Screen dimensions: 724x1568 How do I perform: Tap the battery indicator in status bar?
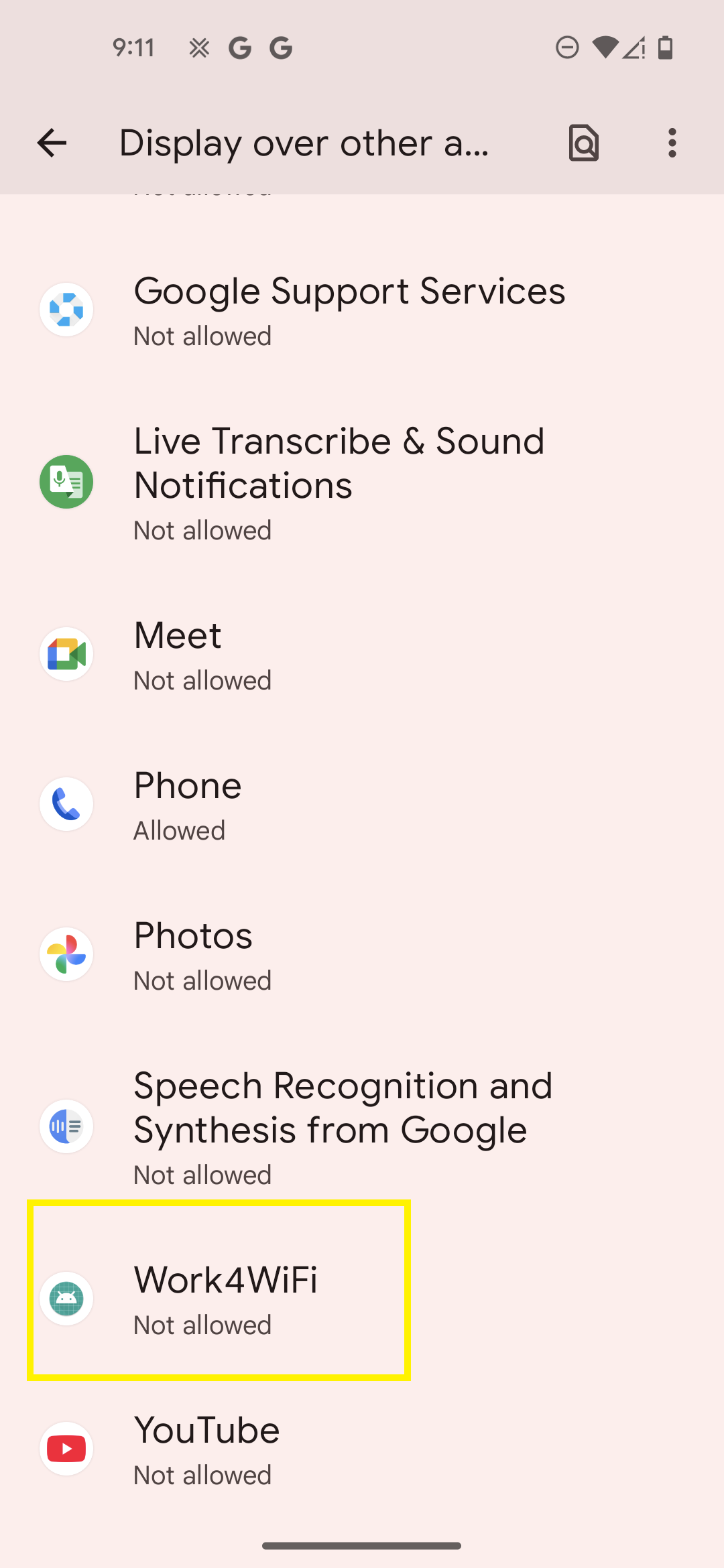coord(666,48)
